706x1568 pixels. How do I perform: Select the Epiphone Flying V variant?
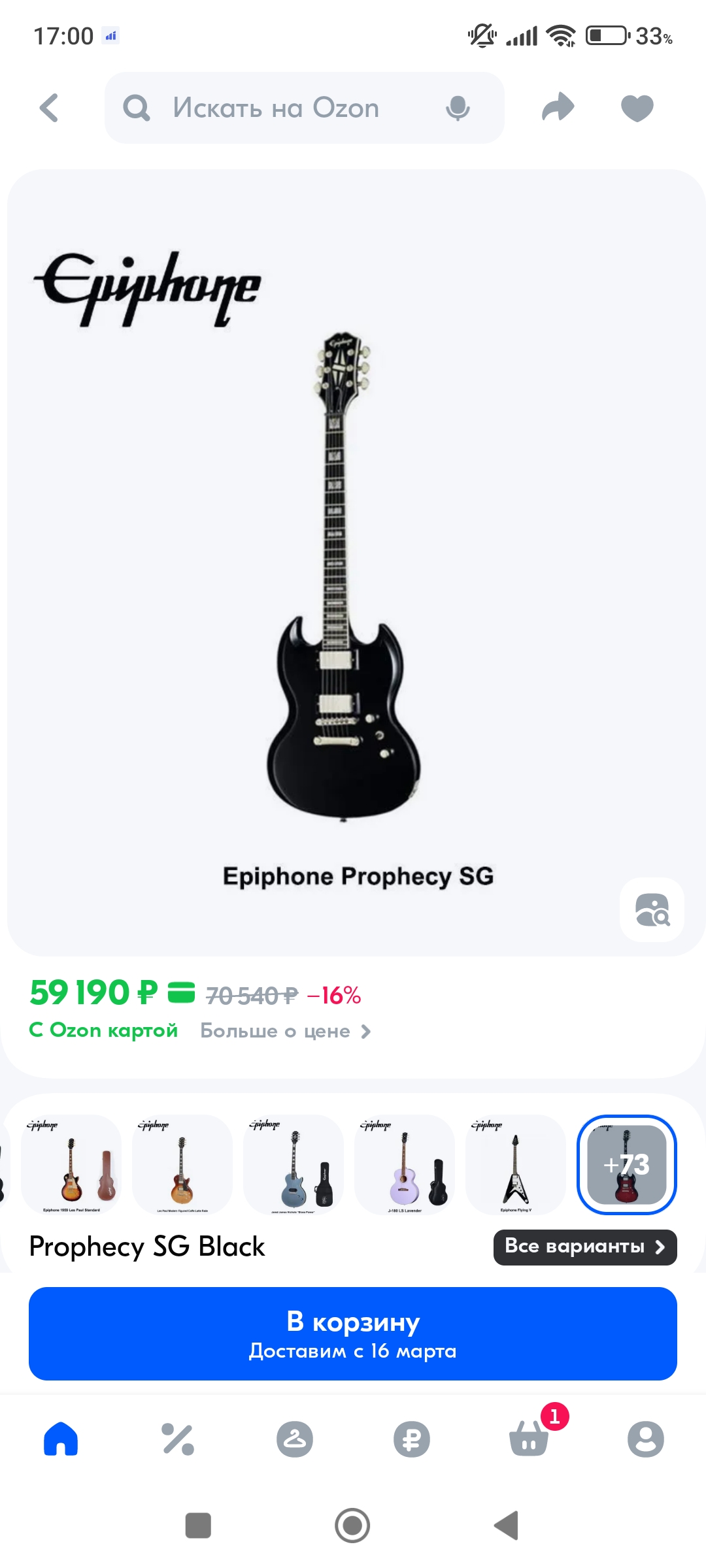point(516,1164)
